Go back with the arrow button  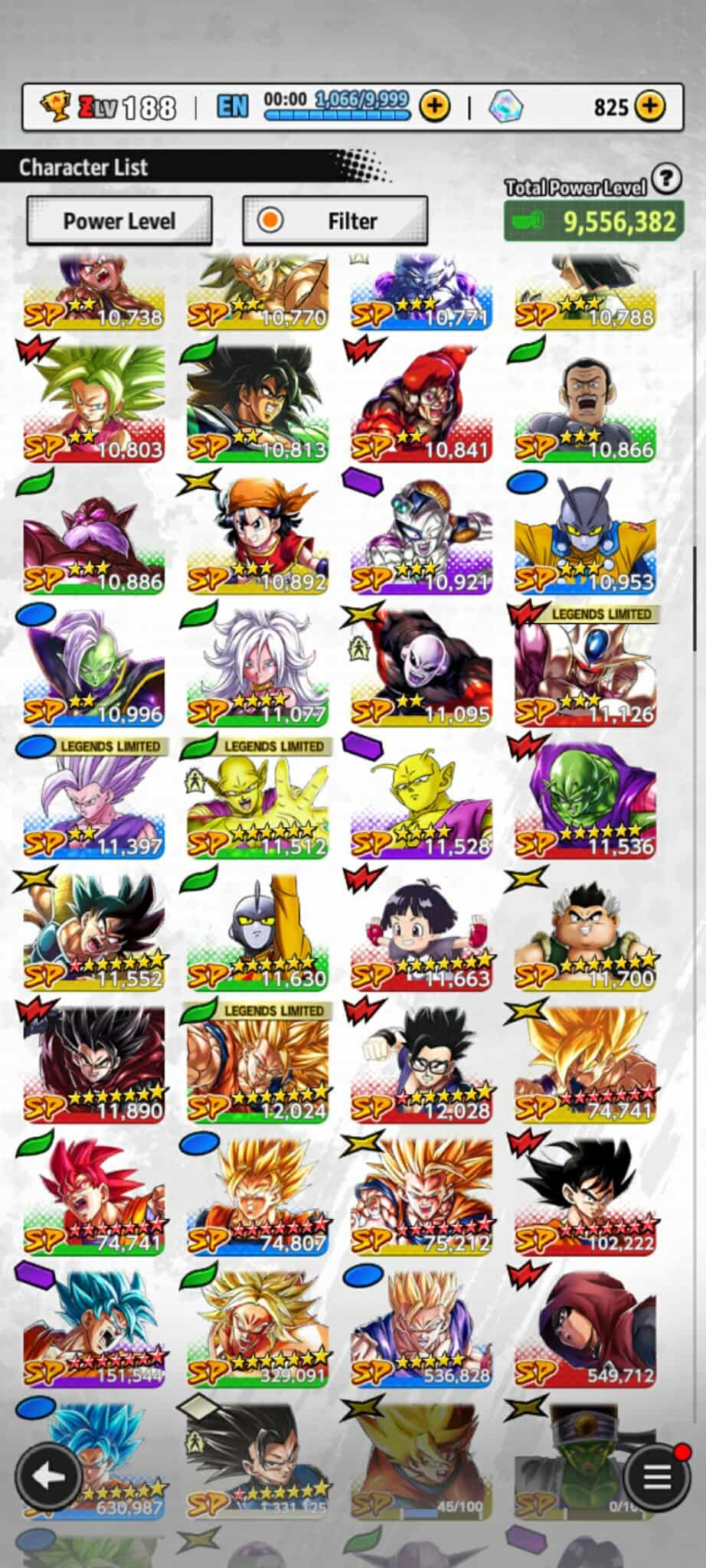click(49, 1477)
